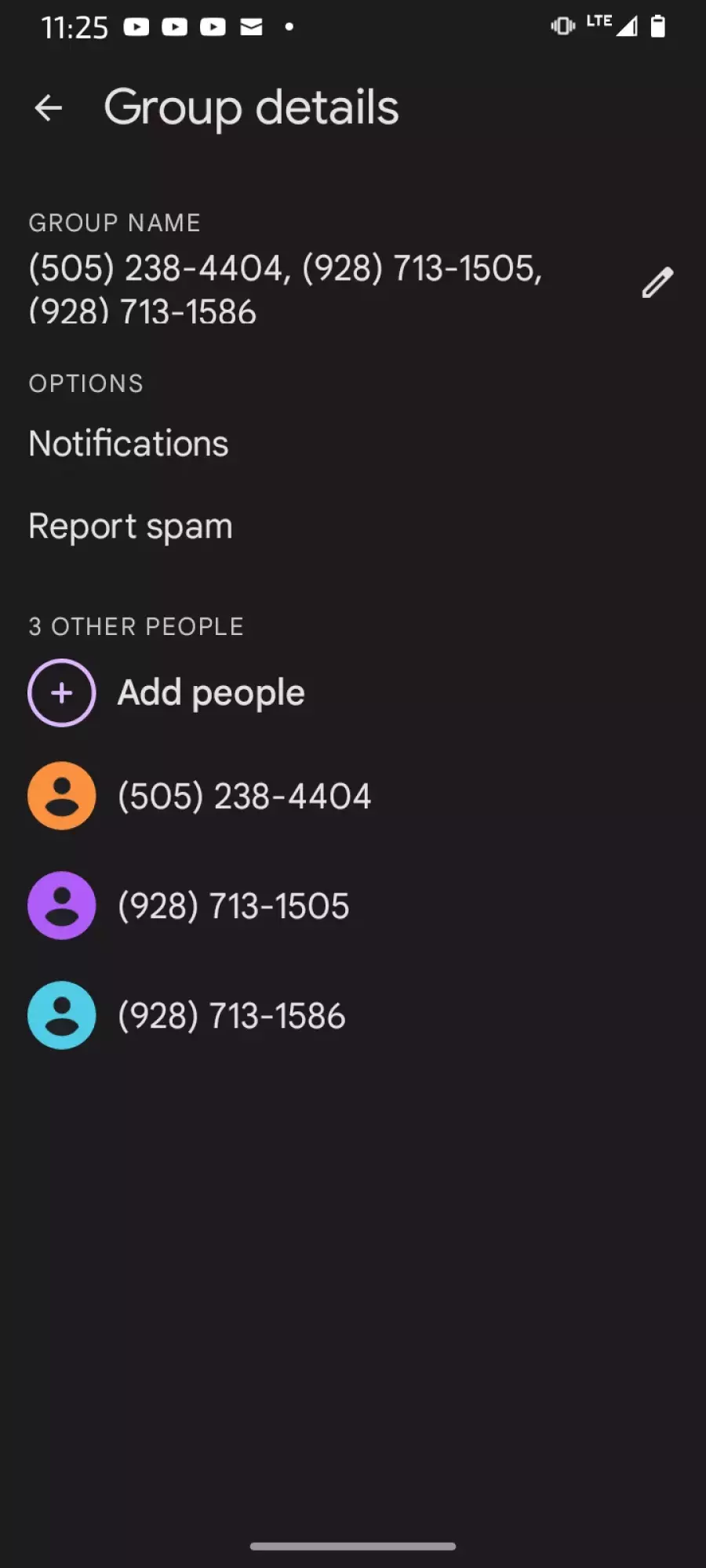
Task: Open Notifications options
Action: click(x=353, y=444)
